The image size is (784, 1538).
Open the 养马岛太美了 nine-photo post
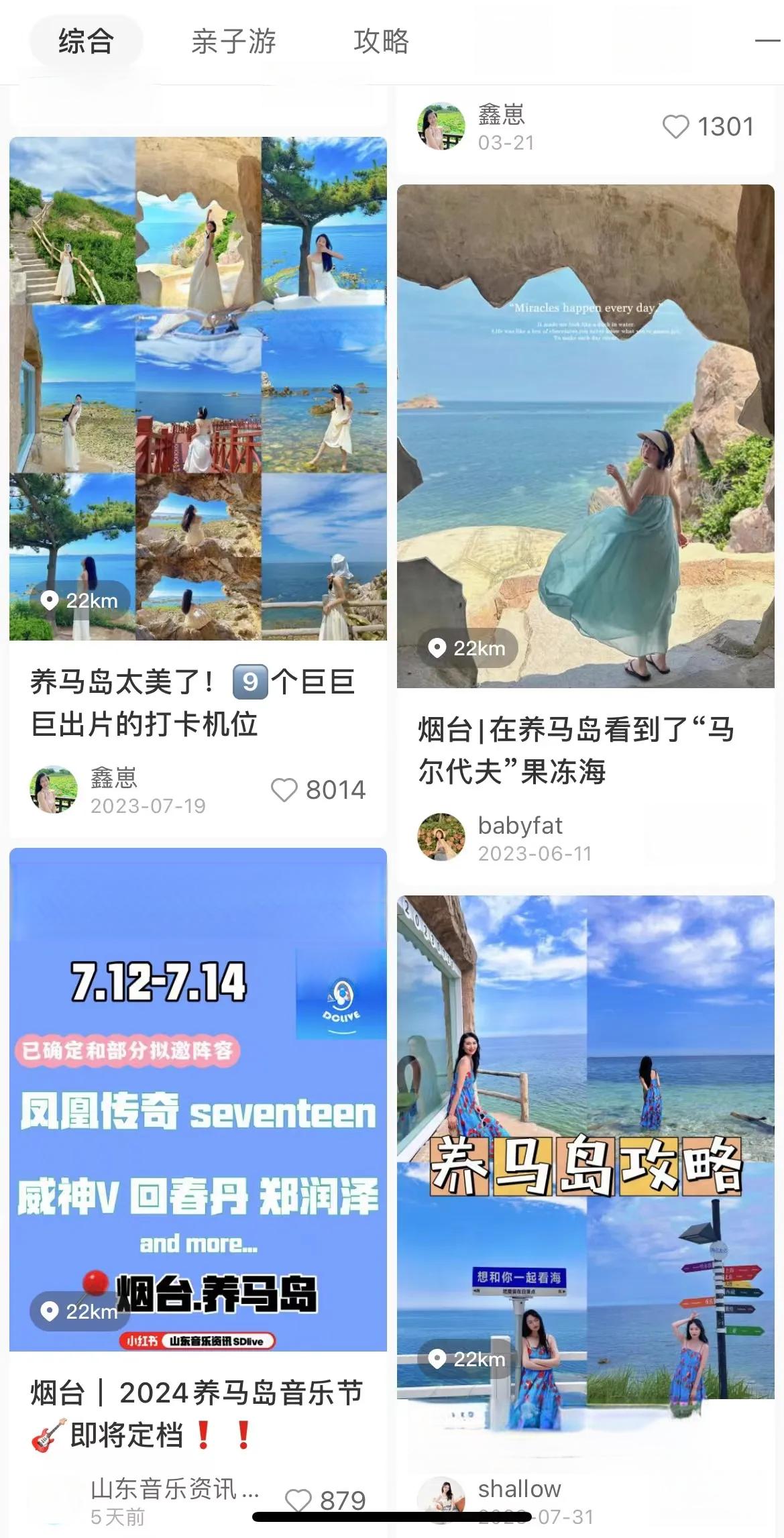click(198, 389)
